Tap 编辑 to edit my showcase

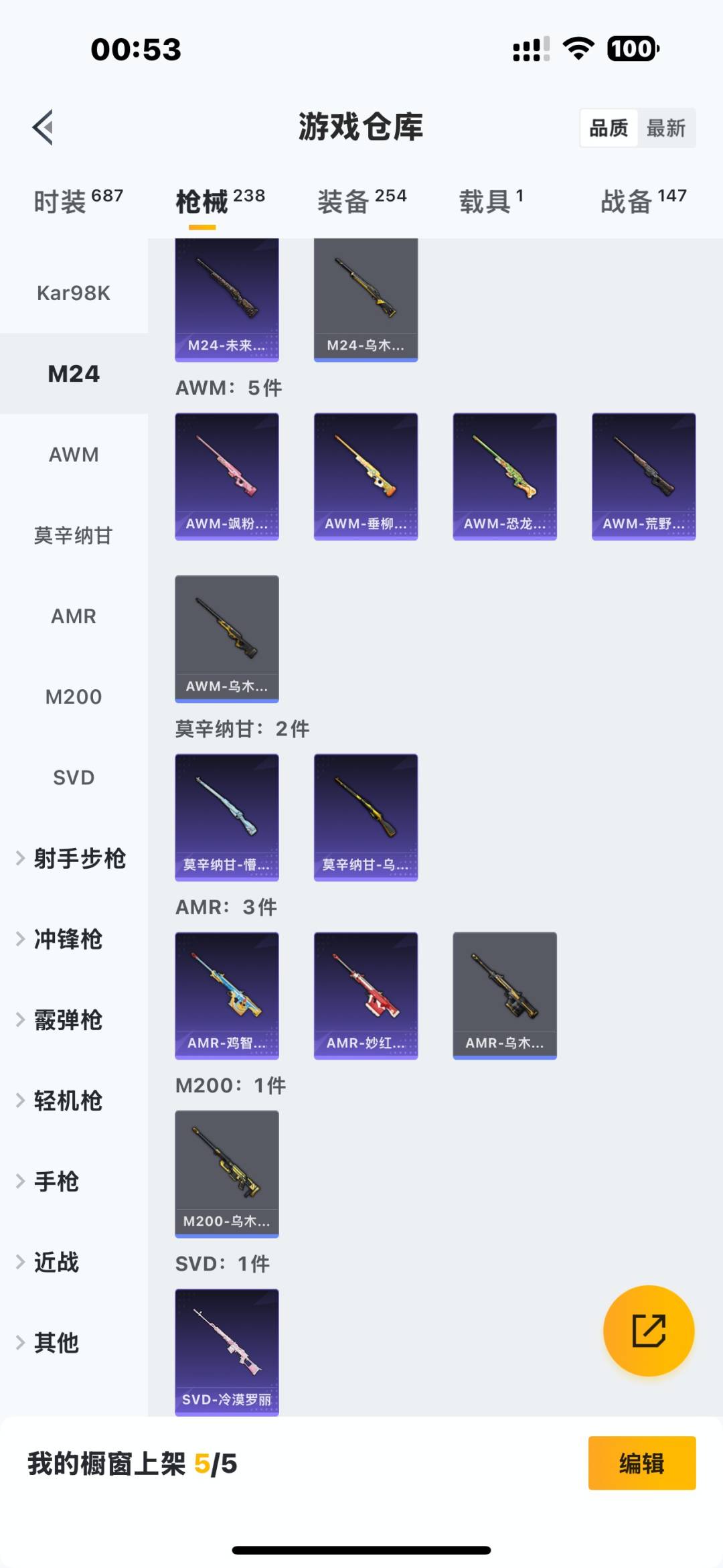[x=641, y=1464]
